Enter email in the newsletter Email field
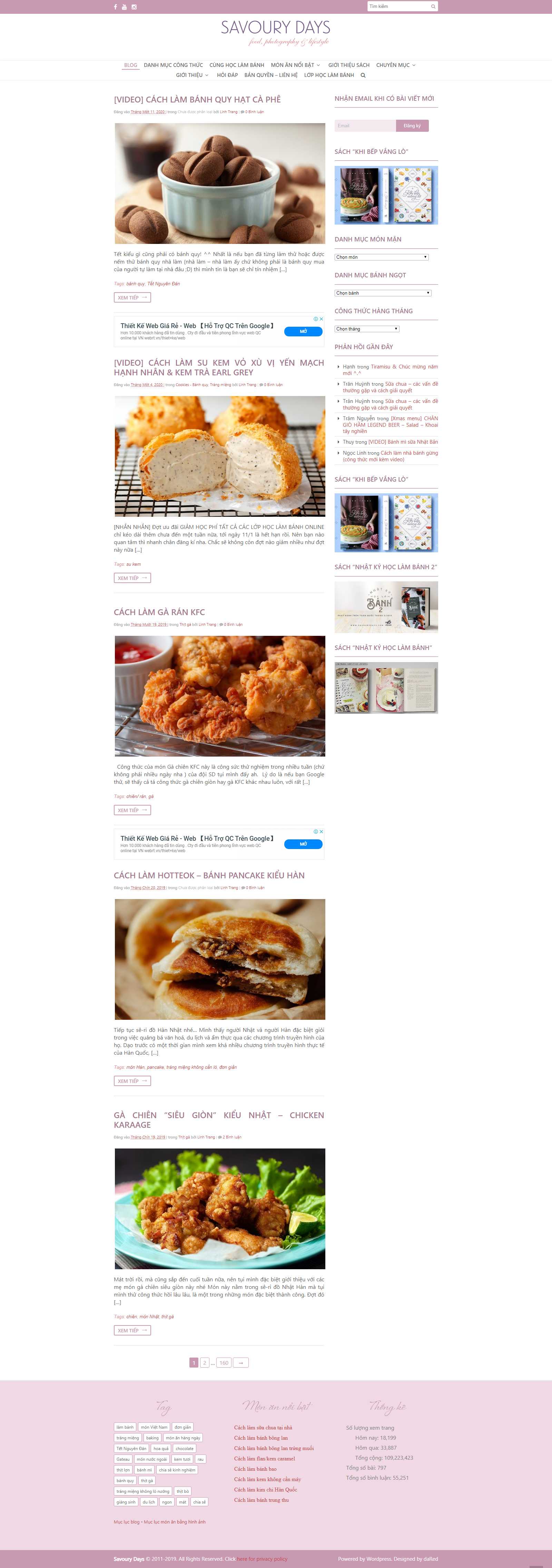The image size is (552, 1568). (x=365, y=125)
